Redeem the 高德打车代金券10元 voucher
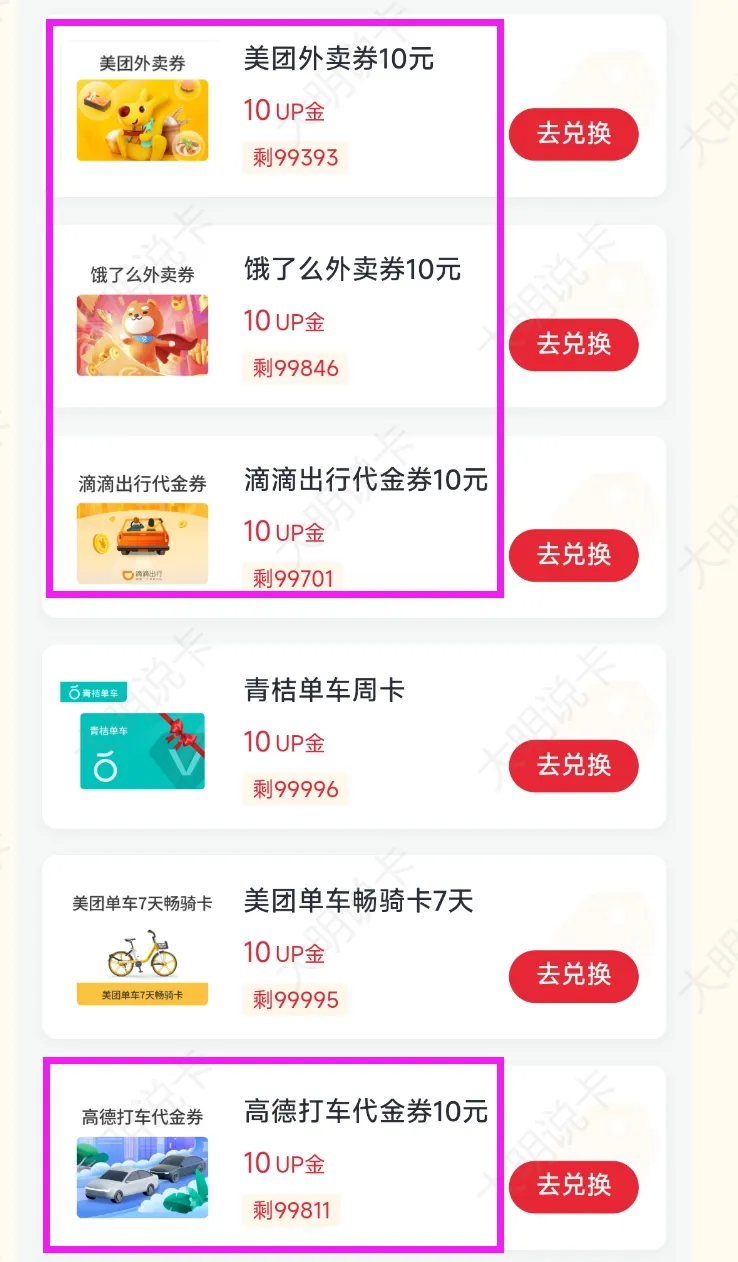The image size is (738, 1262). point(573,1186)
